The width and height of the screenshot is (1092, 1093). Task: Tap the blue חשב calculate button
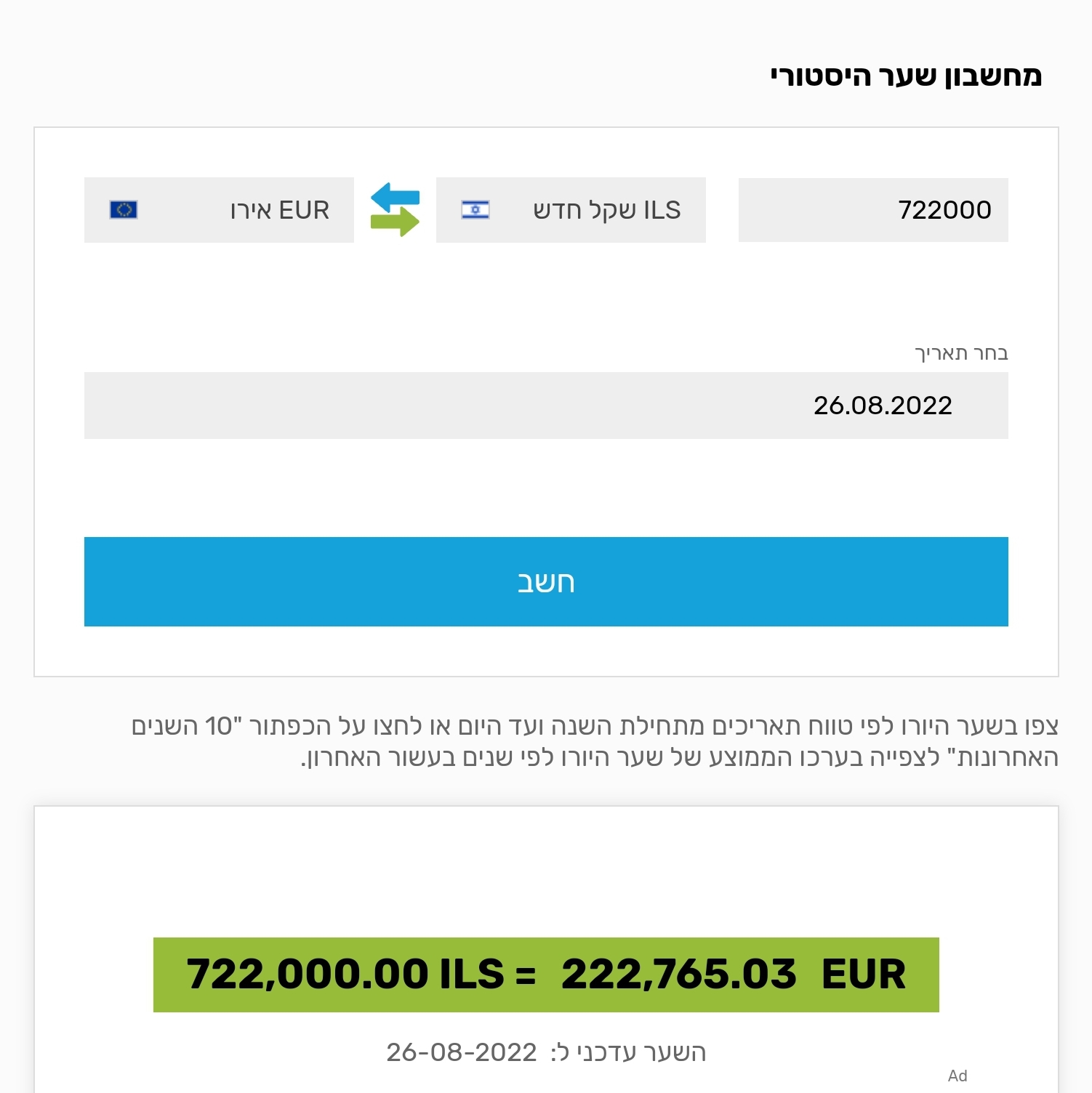coord(546,581)
